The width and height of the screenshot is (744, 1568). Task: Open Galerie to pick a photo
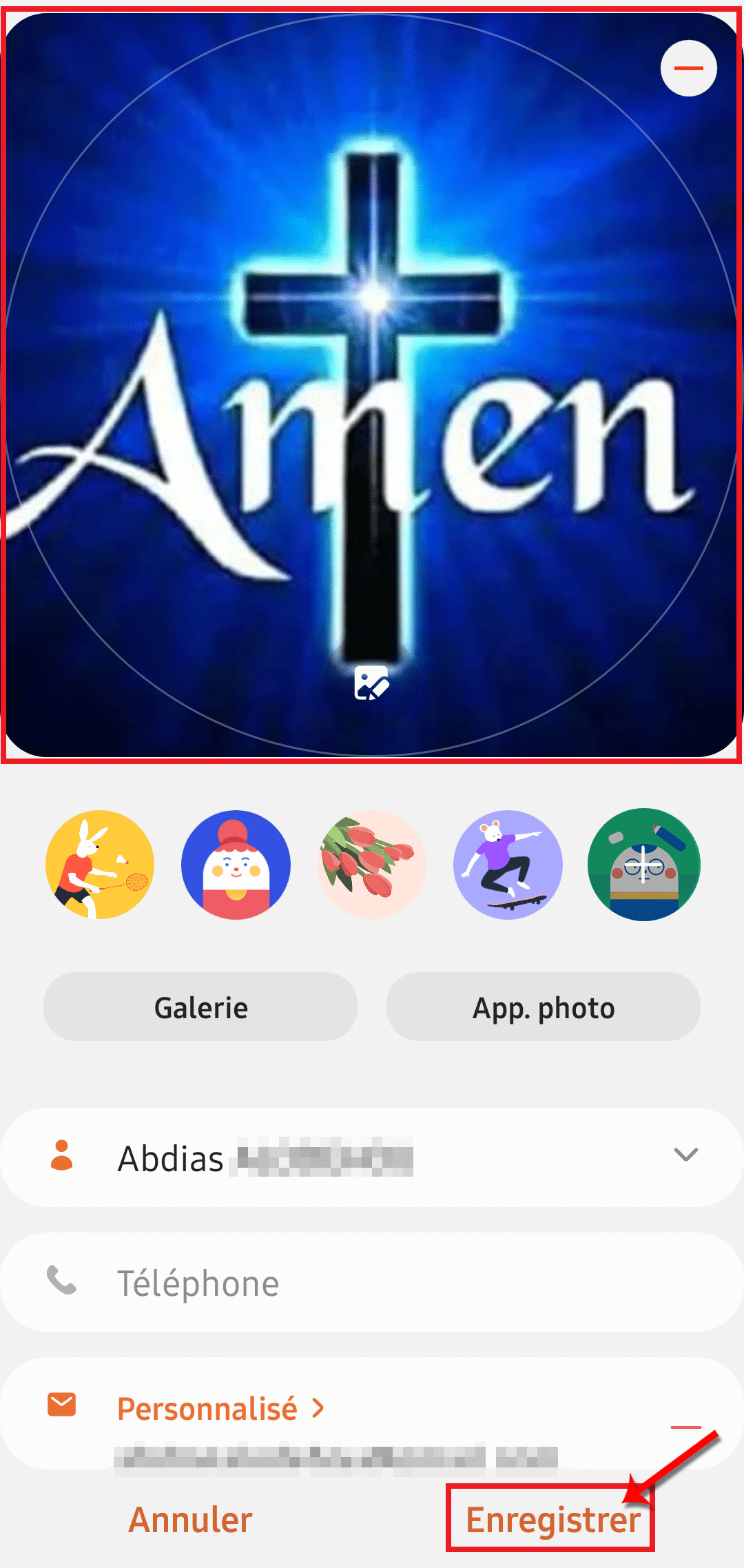(x=200, y=1007)
